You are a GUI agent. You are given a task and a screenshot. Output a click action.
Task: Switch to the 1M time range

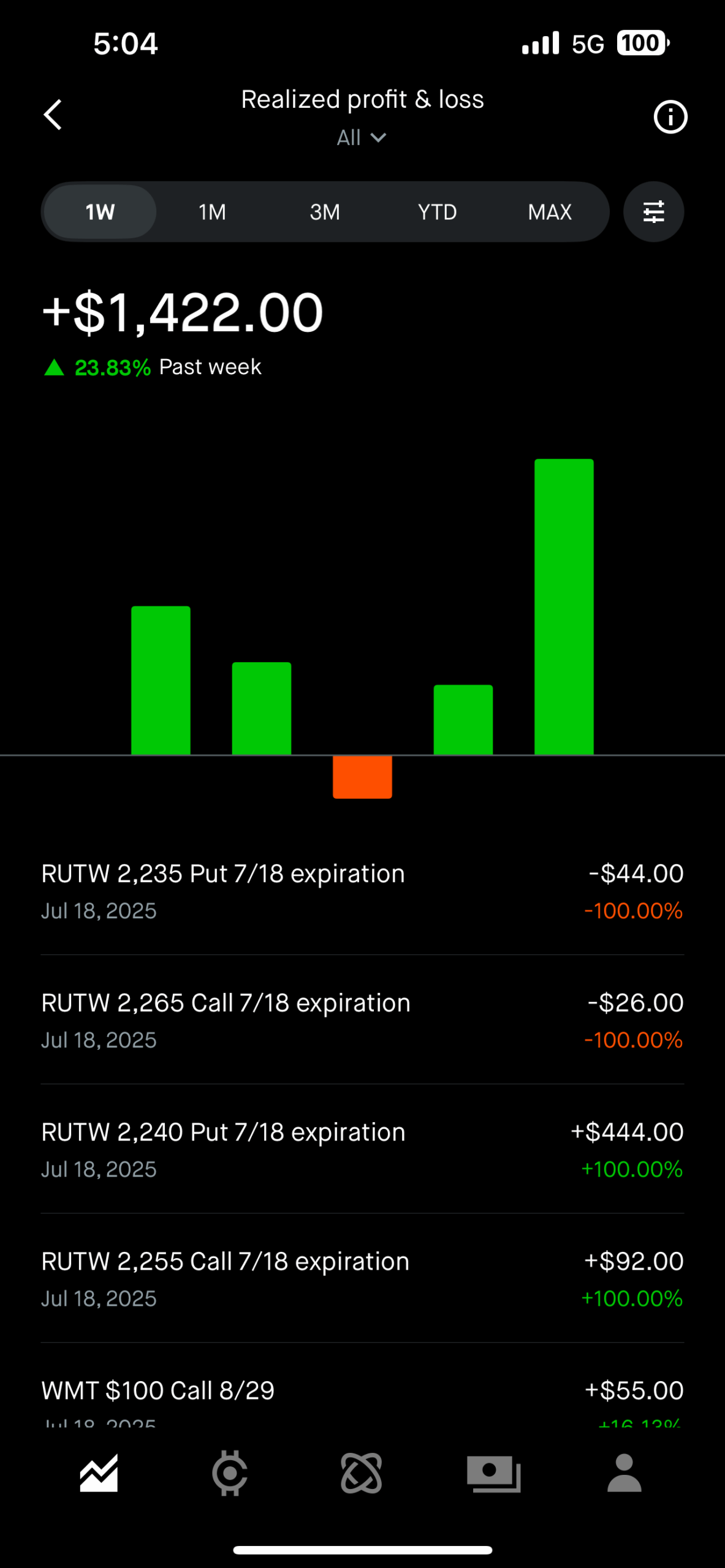pyautogui.click(x=212, y=212)
